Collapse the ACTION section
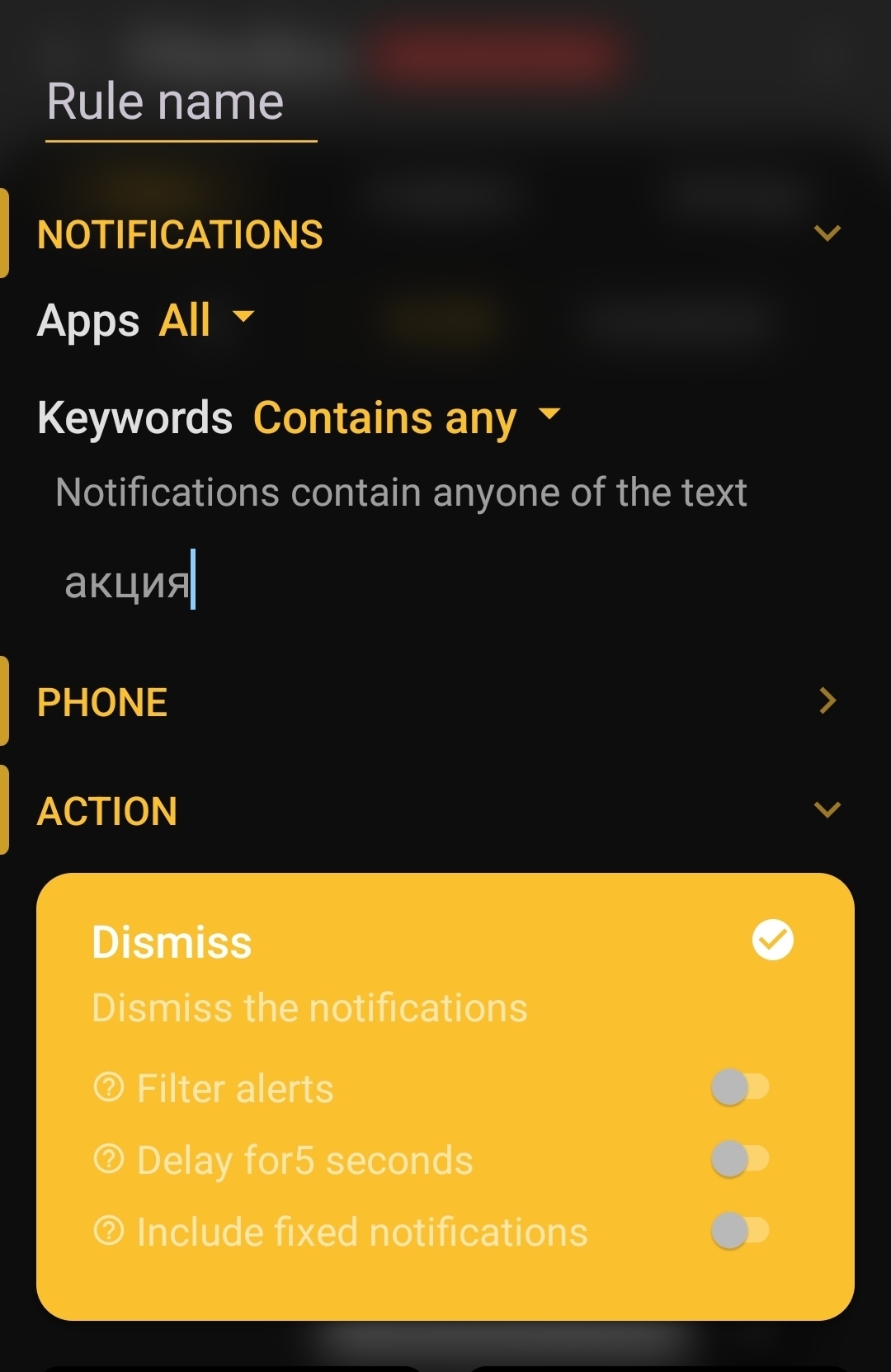This screenshot has width=891, height=1372. (827, 810)
